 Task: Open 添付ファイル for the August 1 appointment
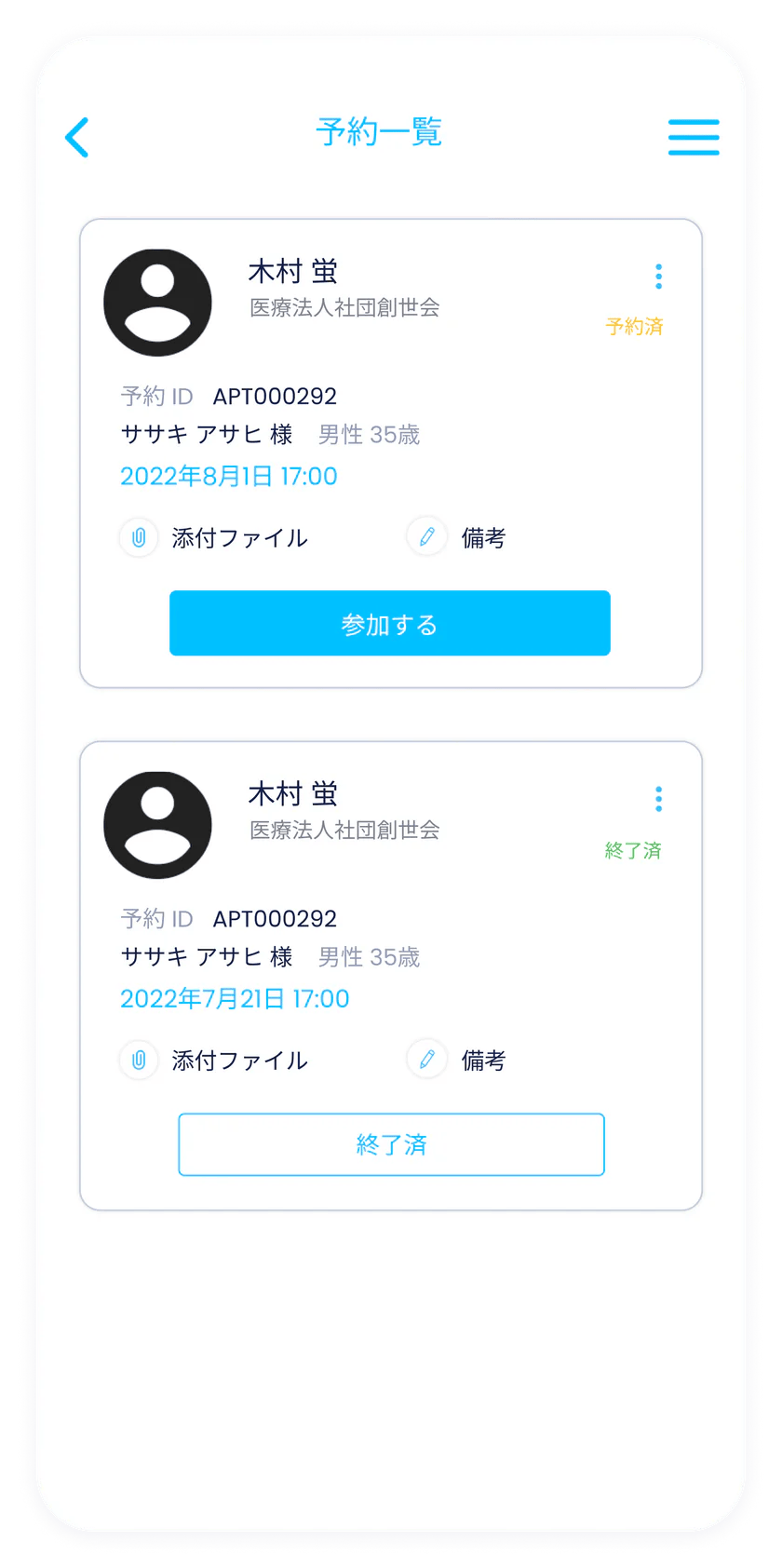point(214,537)
